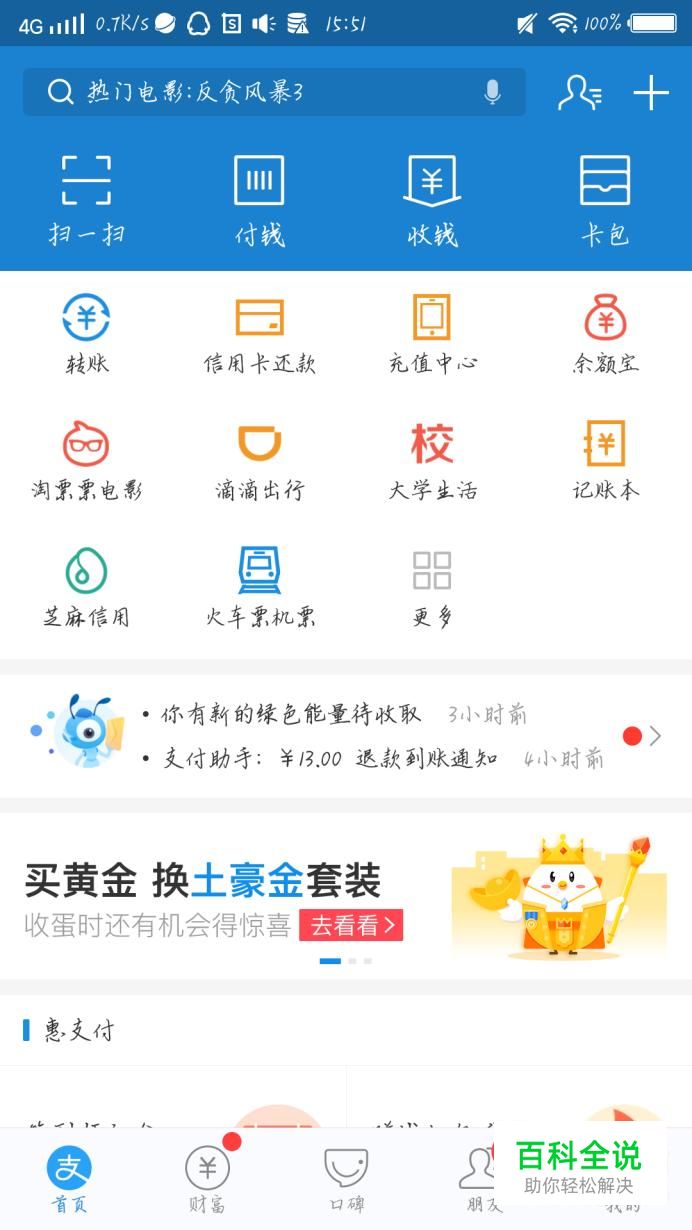The width and height of the screenshot is (692, 1230).
Task: Open 转账 transfer
Action: pos(86,334)
